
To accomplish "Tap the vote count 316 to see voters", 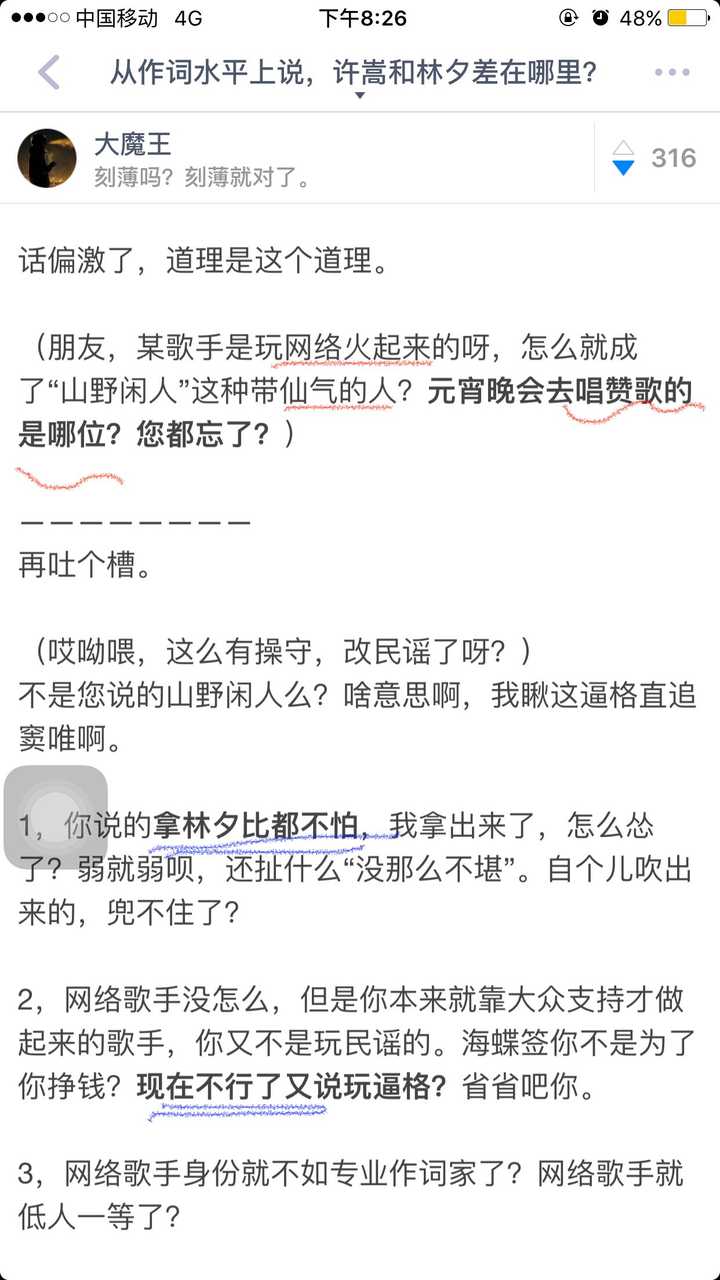I will pos(675,156).
